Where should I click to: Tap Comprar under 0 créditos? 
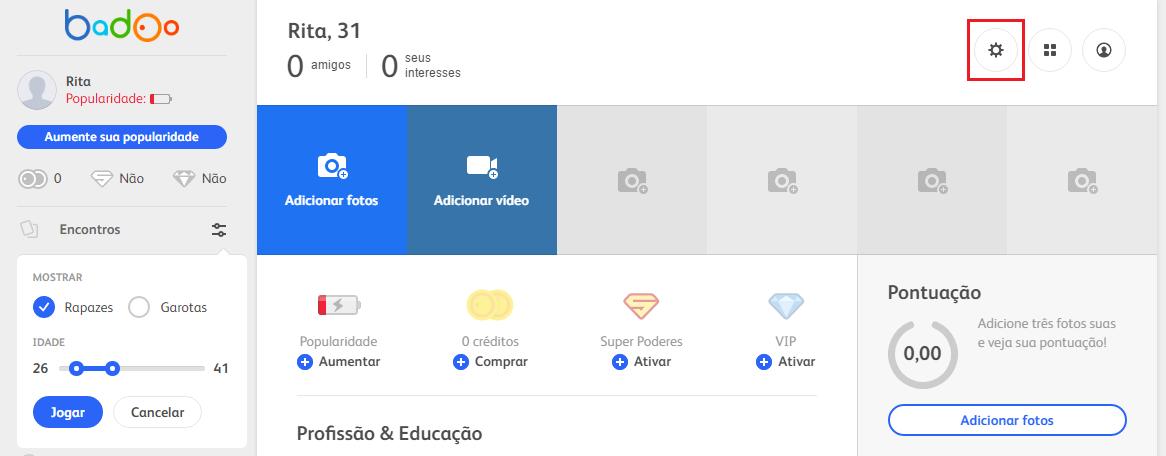coord(490,362)
